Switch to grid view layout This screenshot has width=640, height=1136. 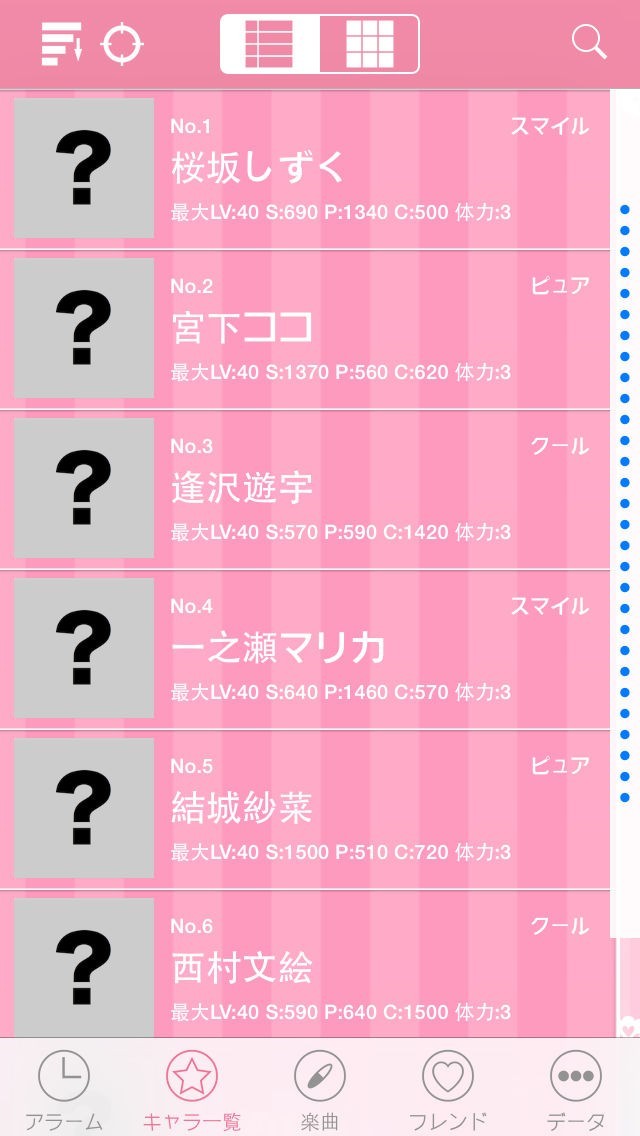370,44
